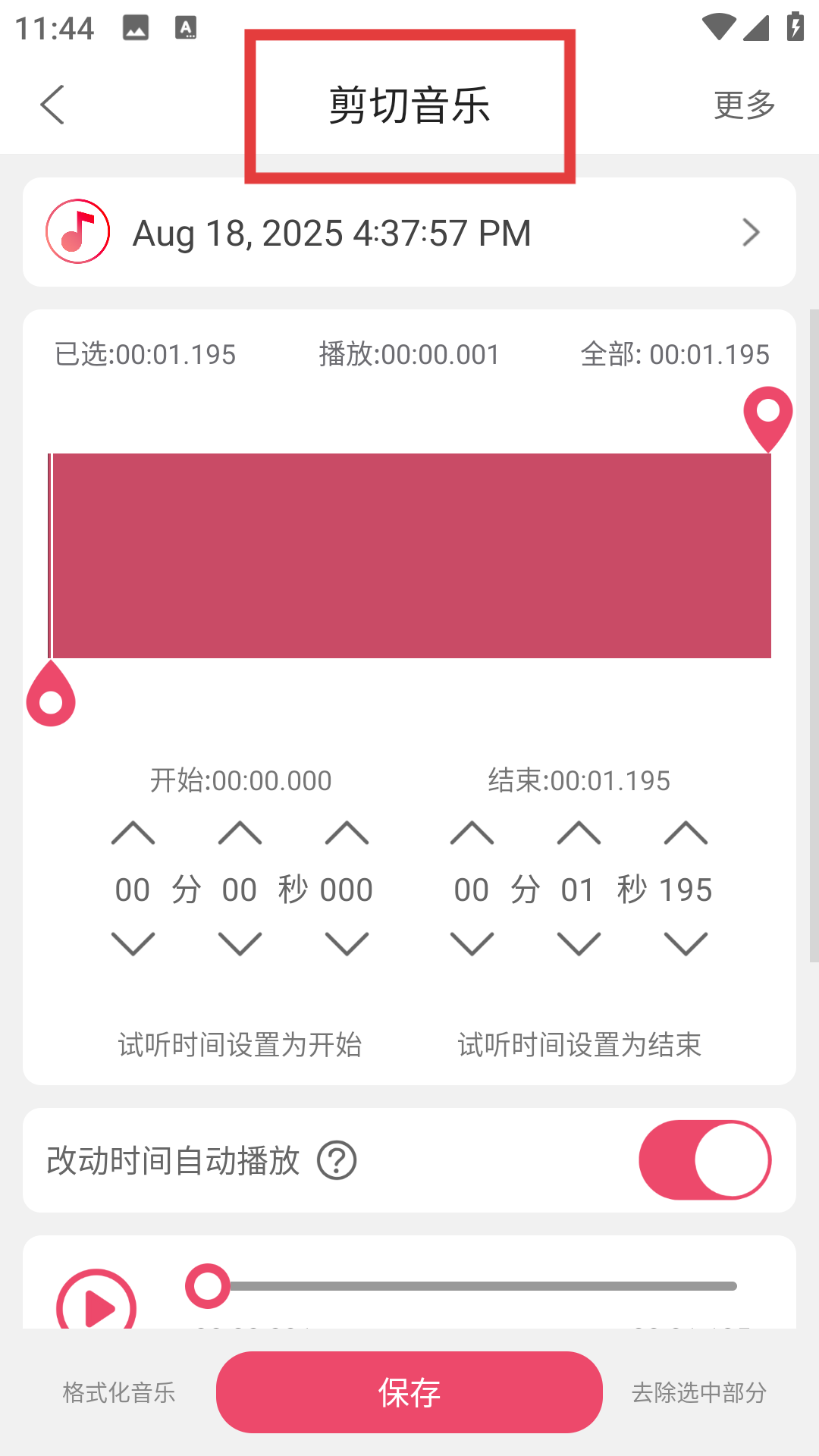Decrease the end seconds value
The width and height of the screenshot is (819, 1456).
coord(579,944)
